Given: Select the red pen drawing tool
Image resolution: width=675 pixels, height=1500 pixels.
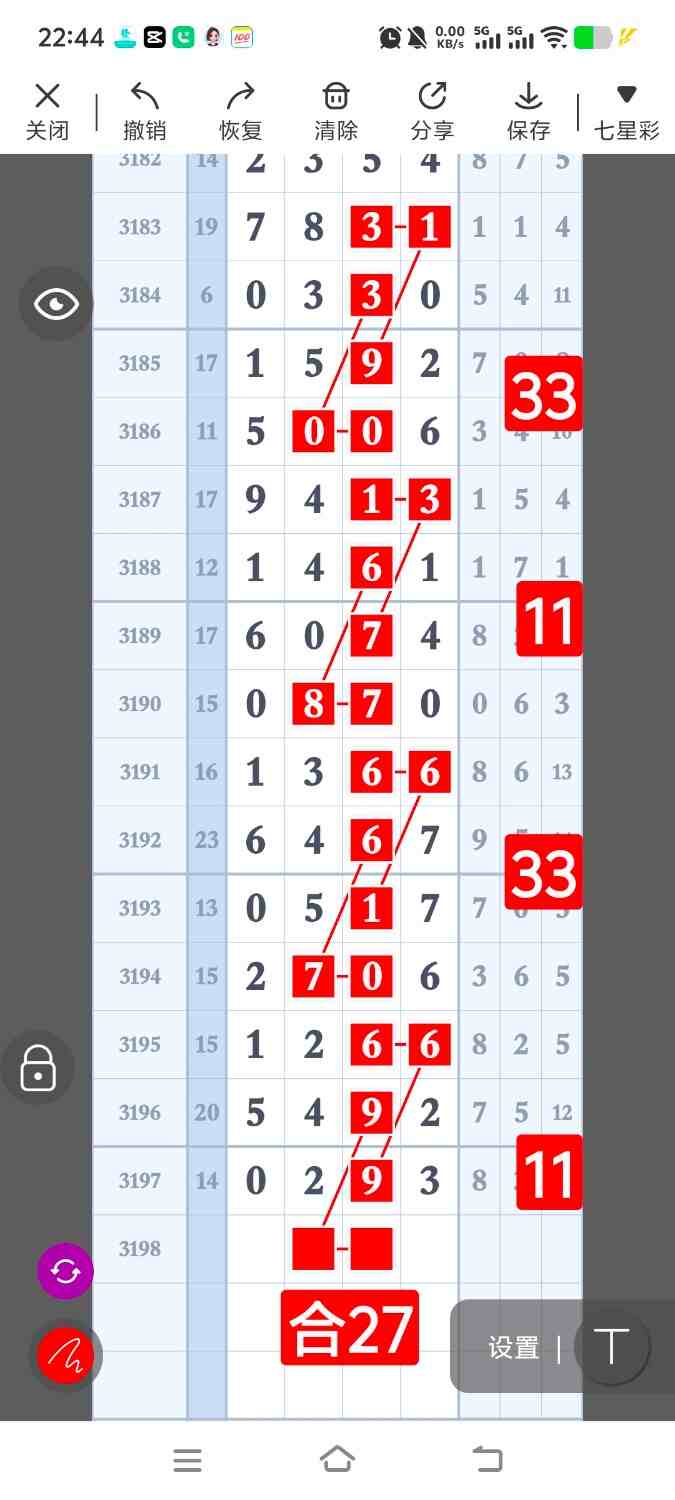Looking at the screenshot, I should pyautogui.click(x=65, y=1355).
